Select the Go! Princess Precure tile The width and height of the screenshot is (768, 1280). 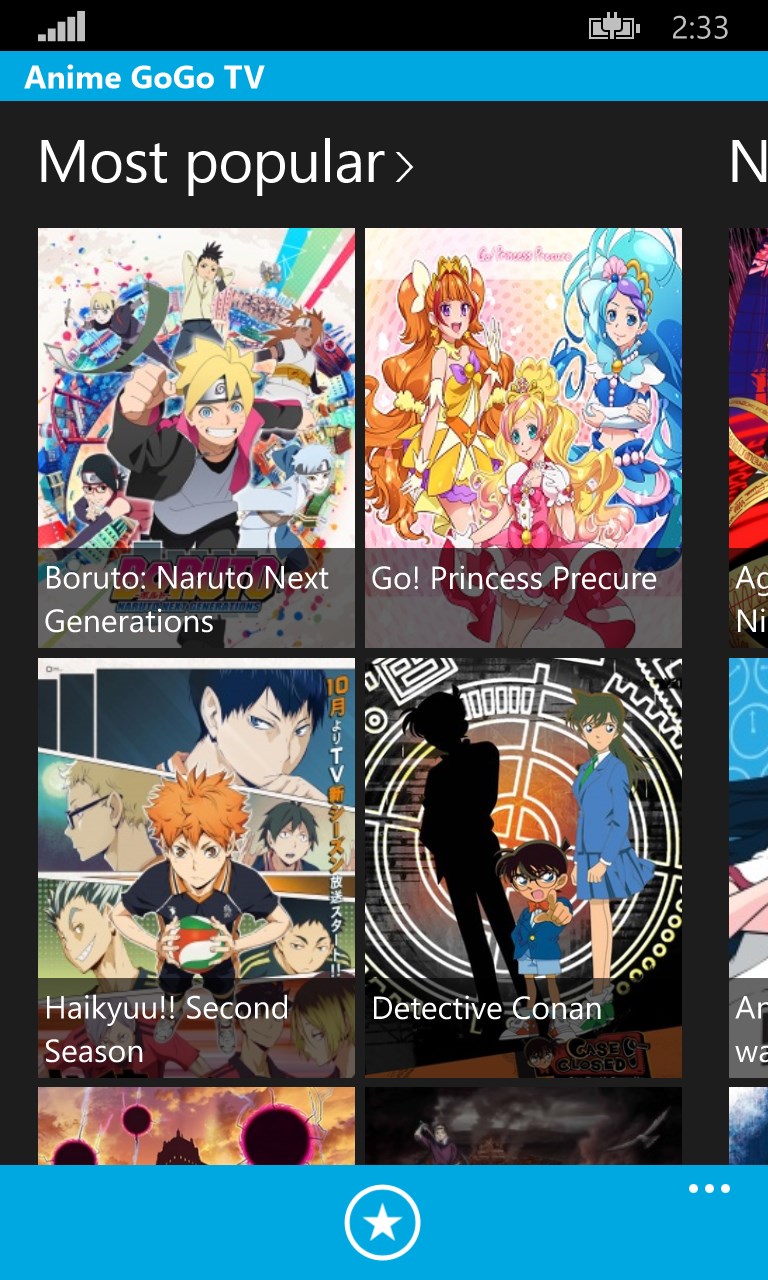523,437
